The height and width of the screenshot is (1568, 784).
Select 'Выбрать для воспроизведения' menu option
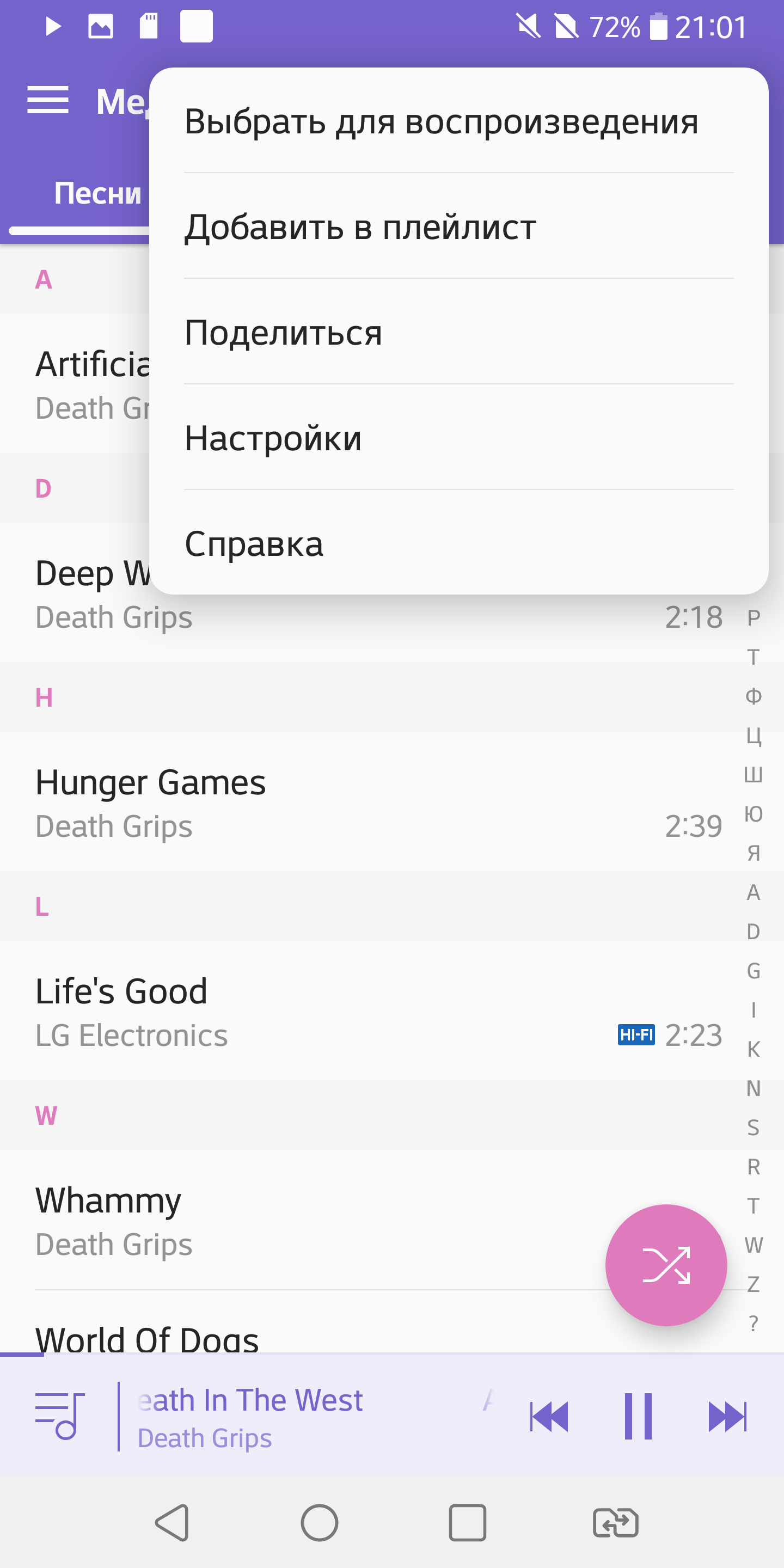click(442, 121)
